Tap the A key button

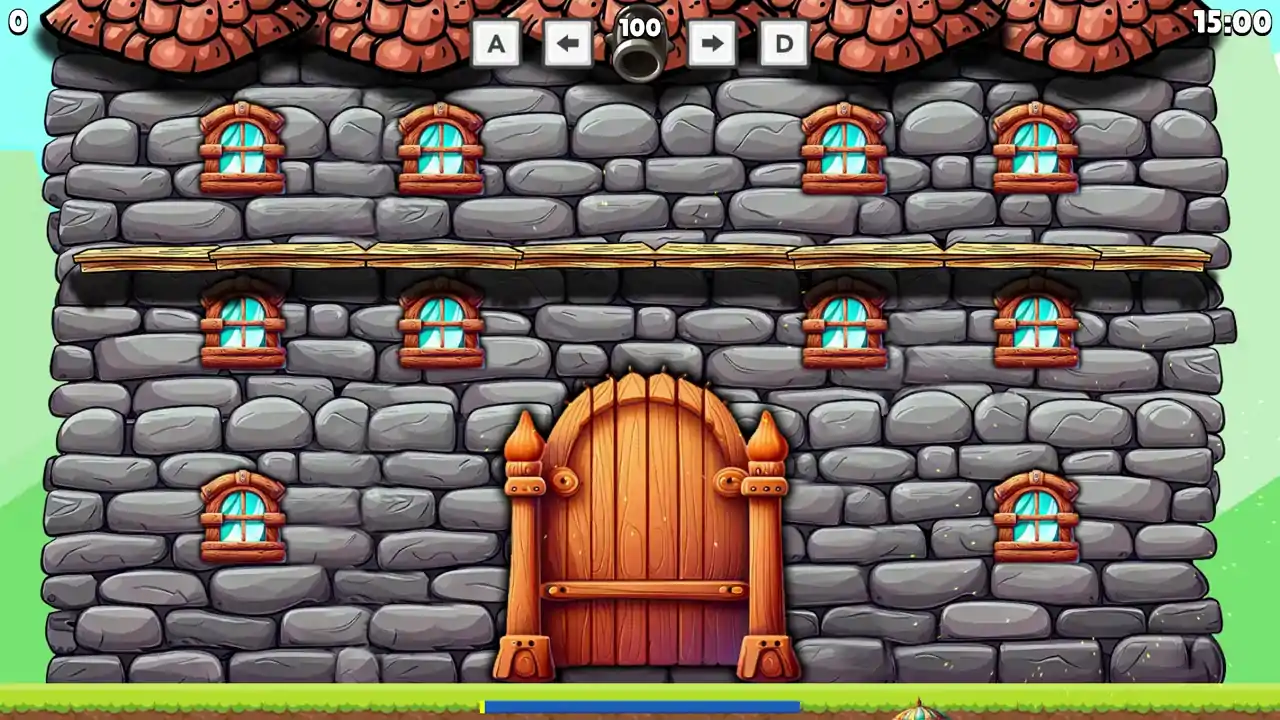coord(496,44)
